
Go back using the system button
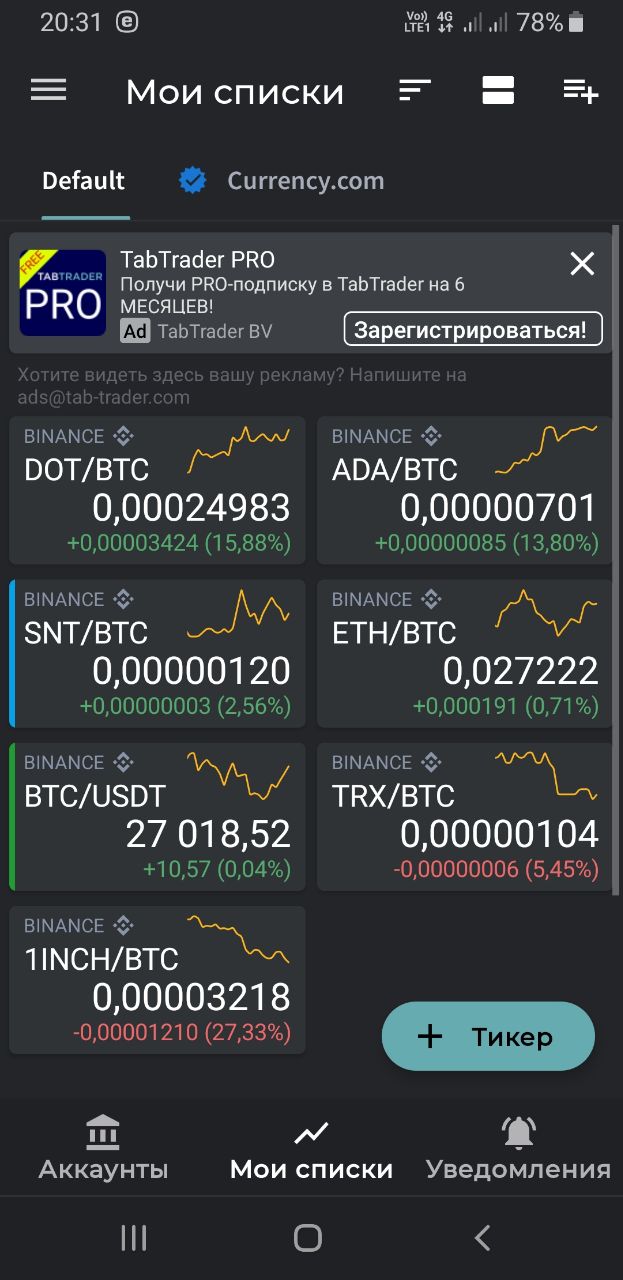tap(482, 1238)
